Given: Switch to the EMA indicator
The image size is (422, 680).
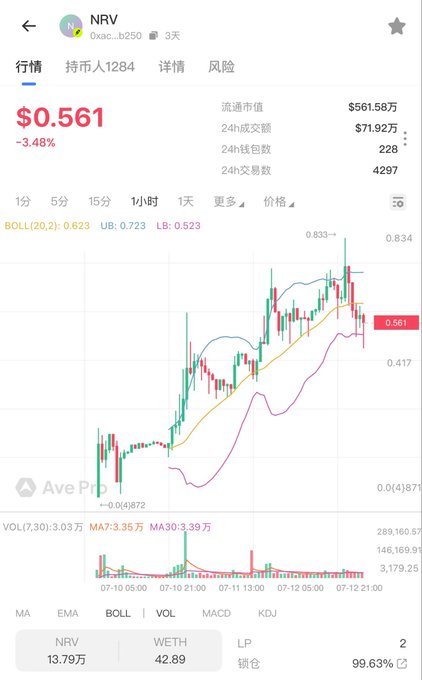Looking at the screenshot, I should point(68,613).
